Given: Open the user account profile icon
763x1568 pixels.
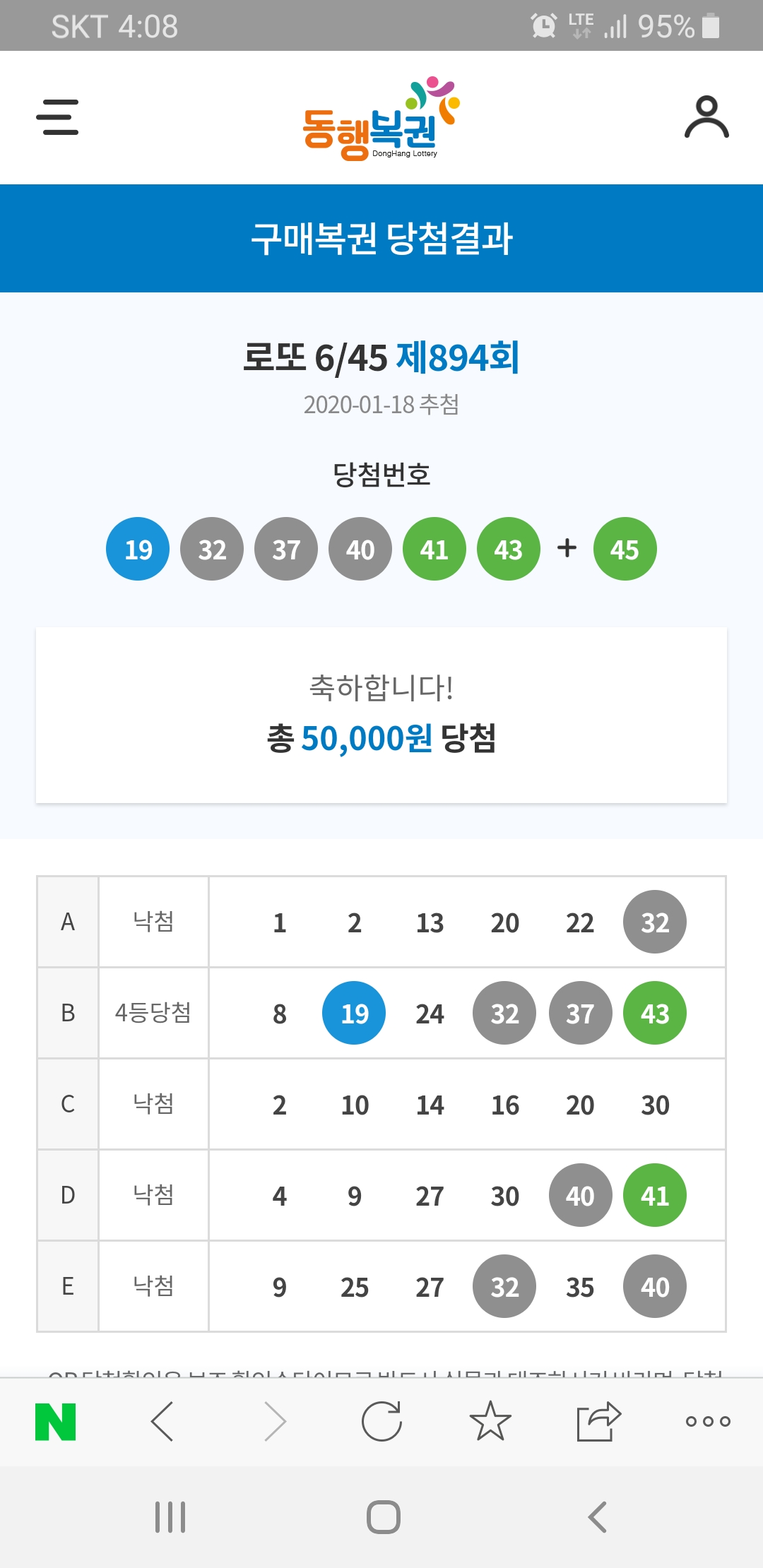Looking at the screenshot, I should [706, 117].
